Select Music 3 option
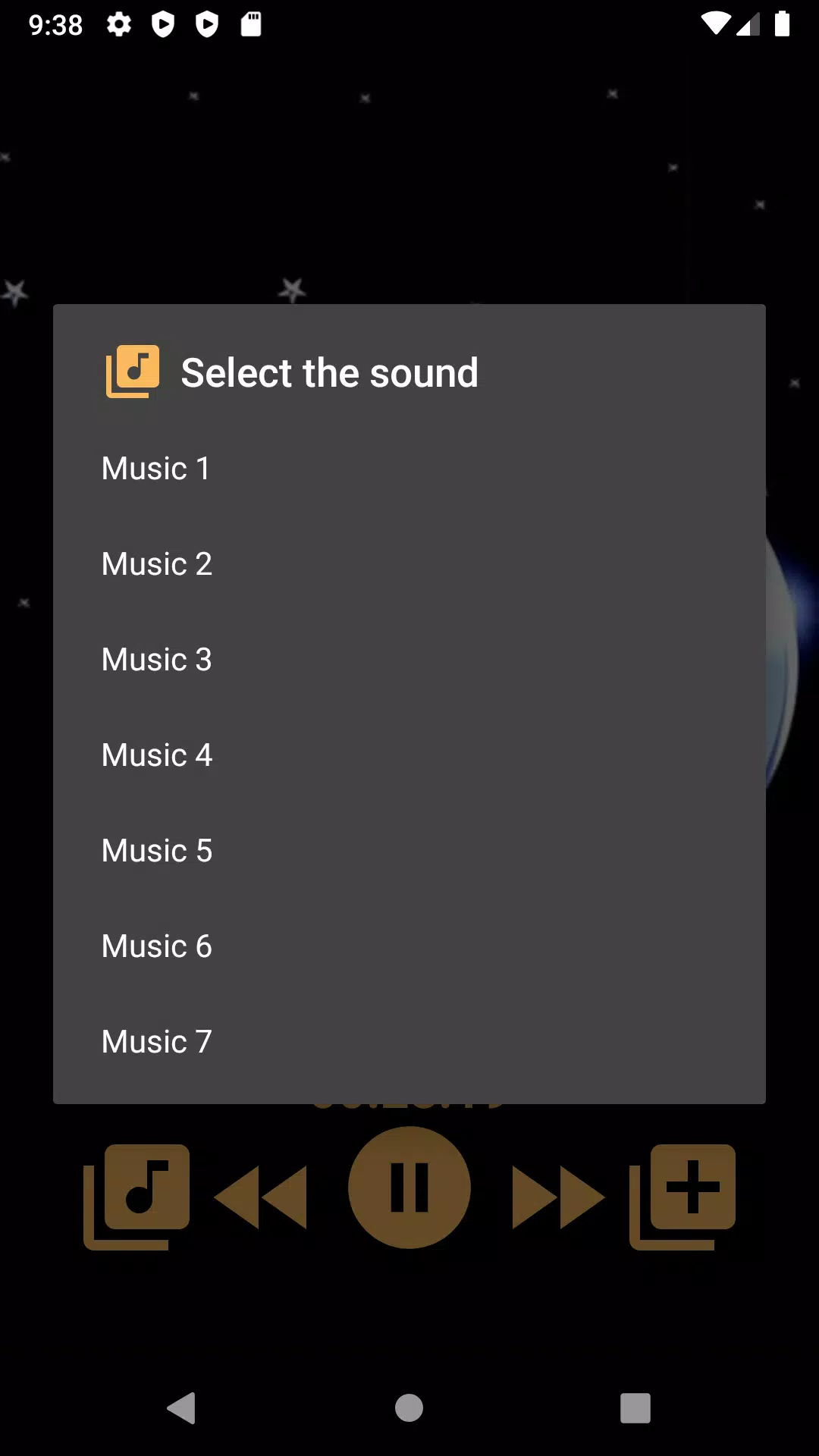Image resolution: width=819 pixels, height=1456 pixels. (x=156, y=659)
